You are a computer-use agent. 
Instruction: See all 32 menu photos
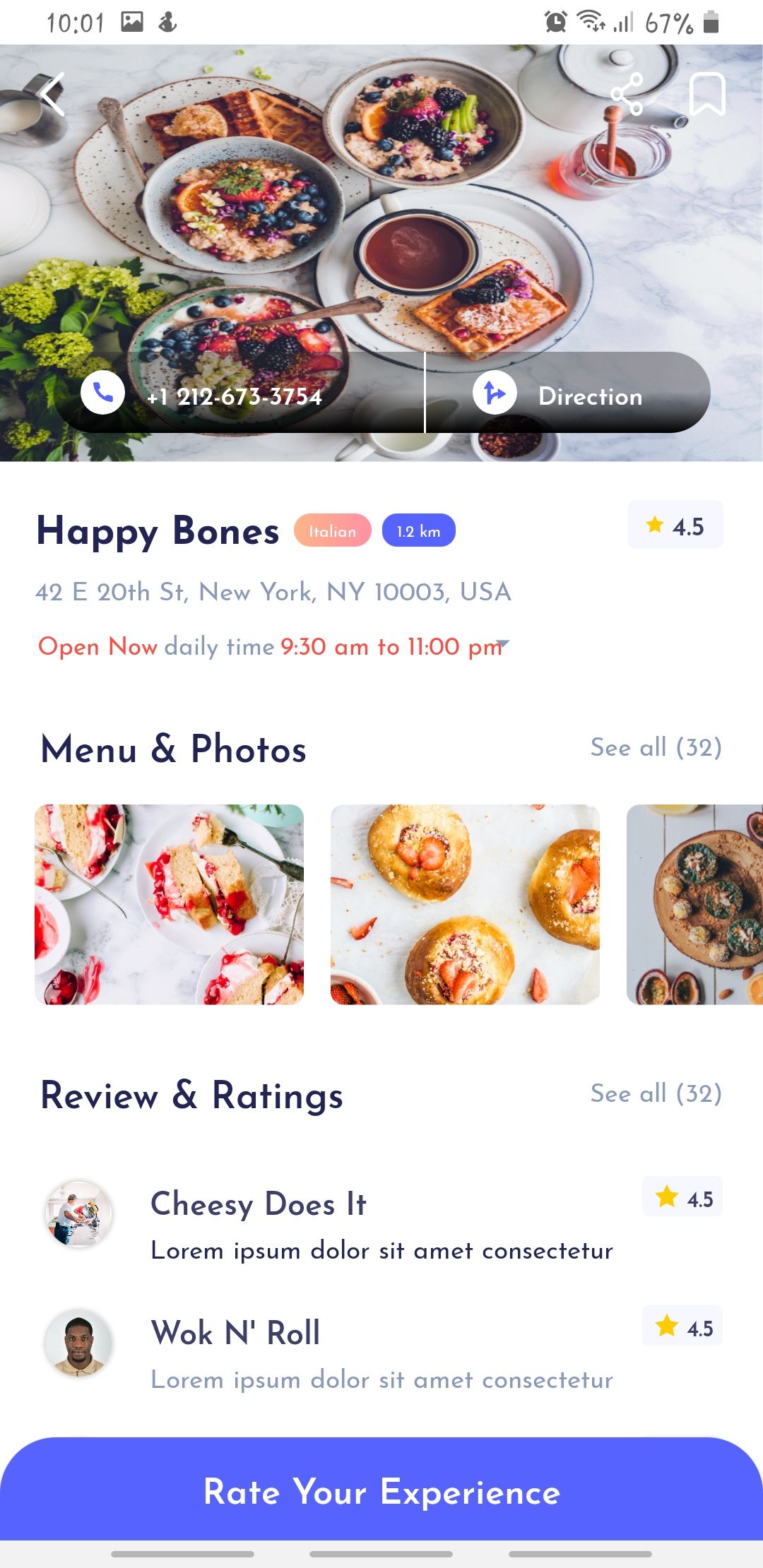click(x=656, y=747)
